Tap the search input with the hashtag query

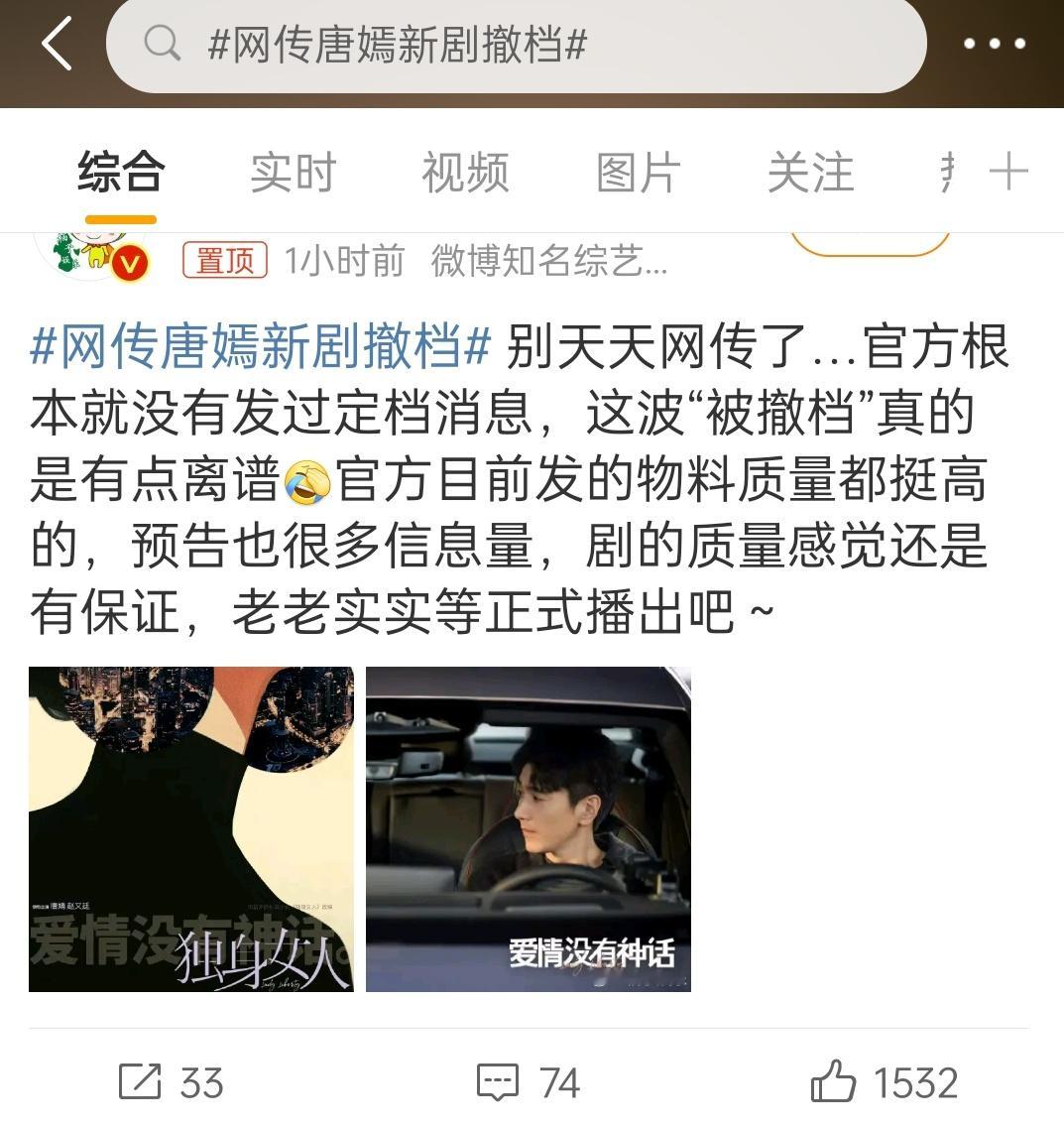tap(516, 45)
